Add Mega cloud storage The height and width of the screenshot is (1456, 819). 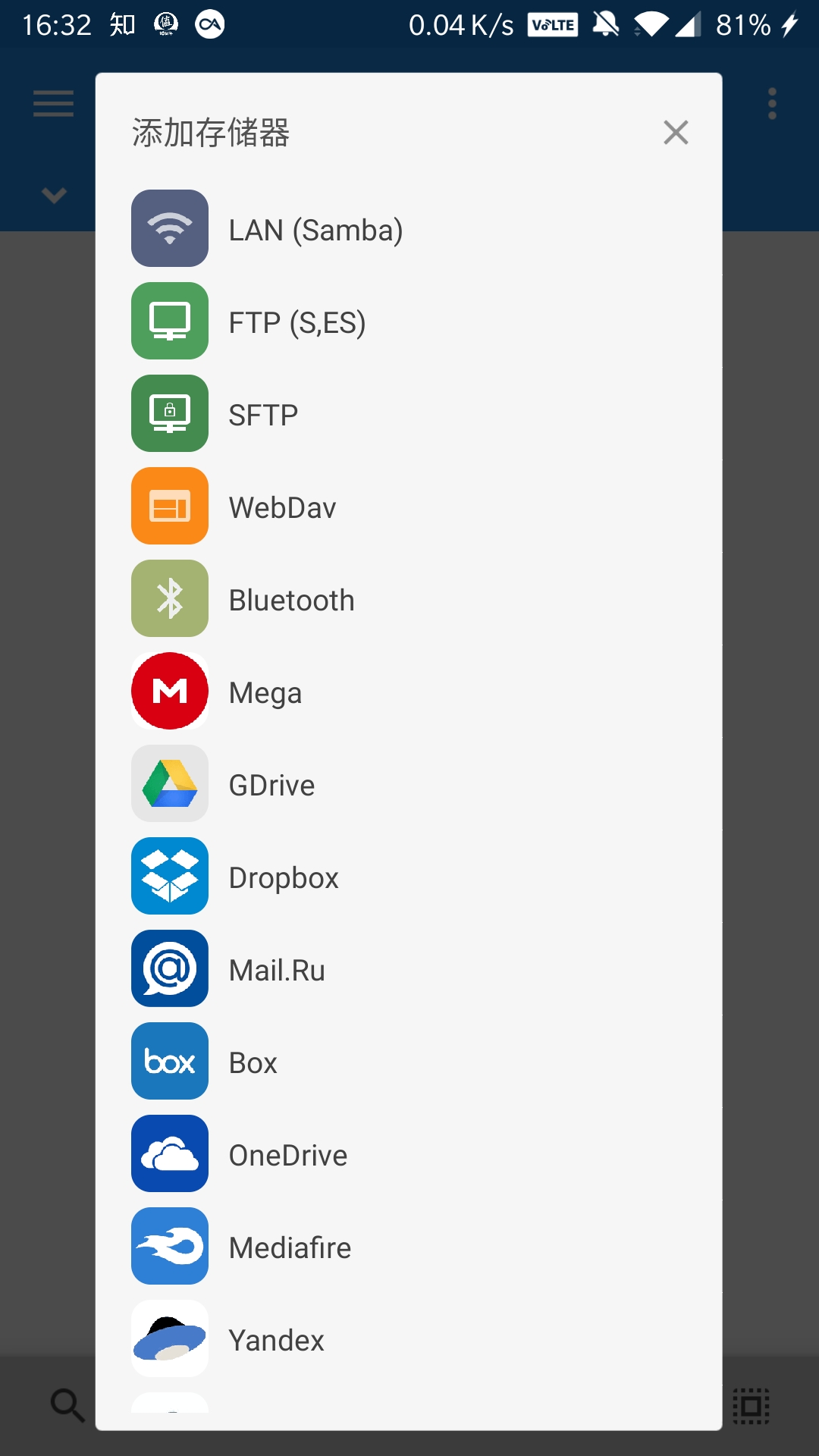[x=265, y=692]
